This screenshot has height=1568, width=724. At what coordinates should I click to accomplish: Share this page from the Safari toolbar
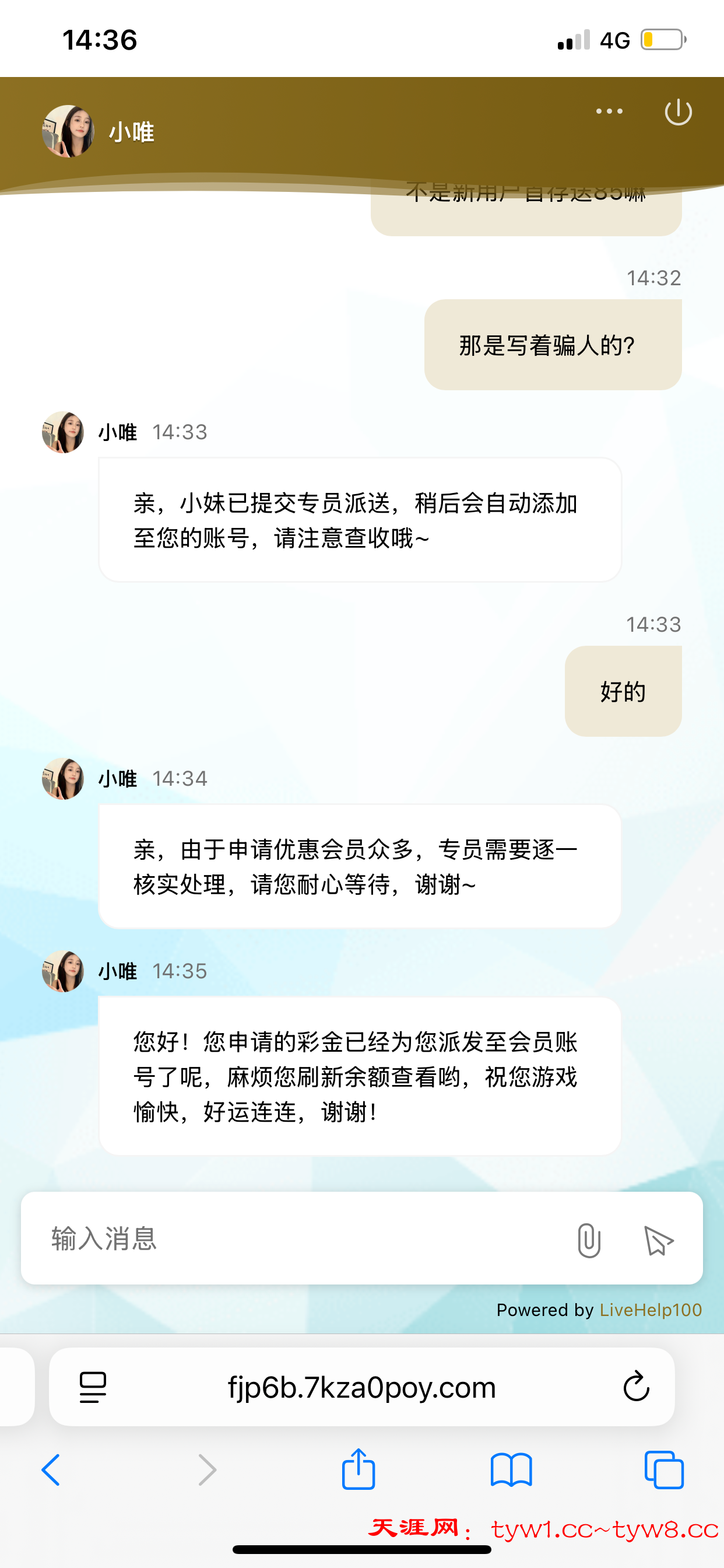(x=359, y=1469)
